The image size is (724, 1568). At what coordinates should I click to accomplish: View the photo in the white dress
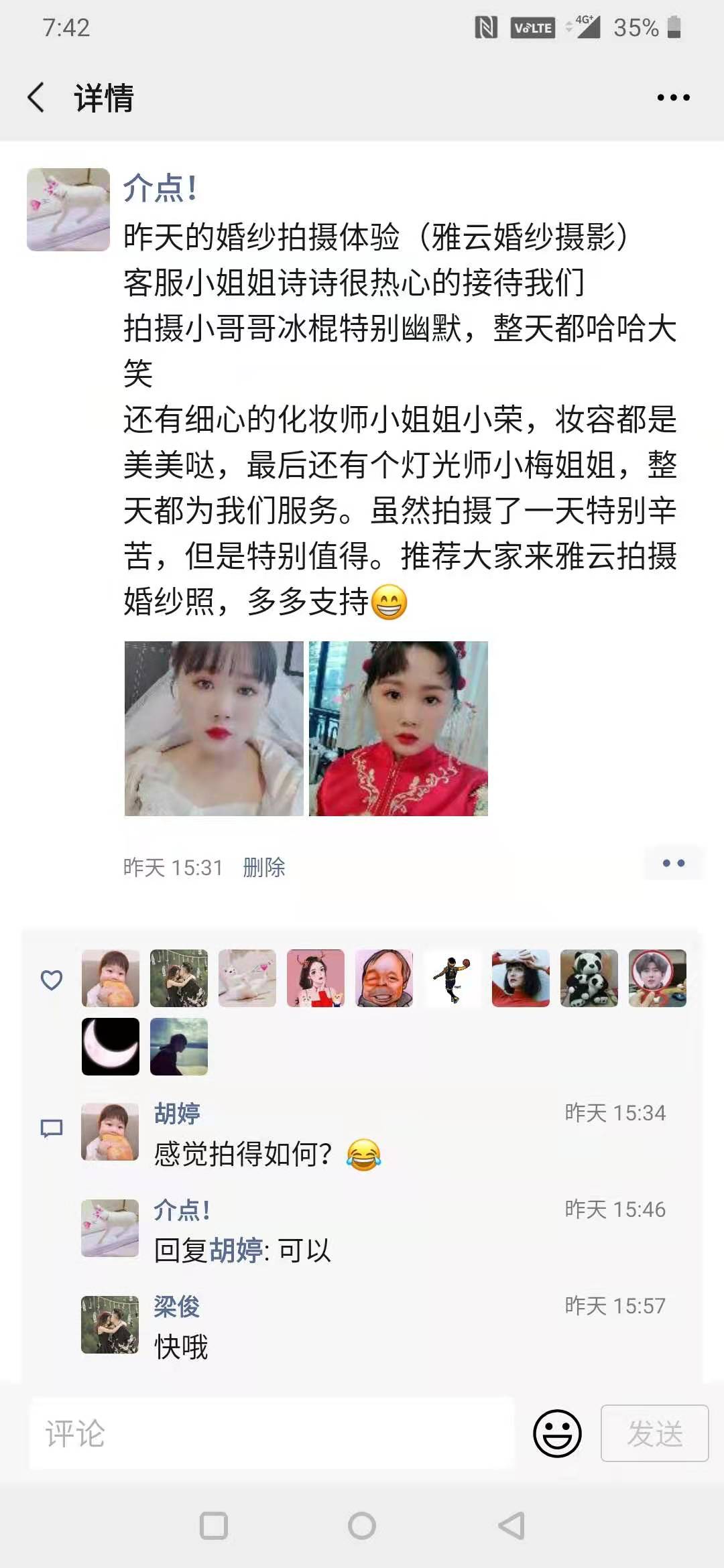pyautogui.click(x=214, y=728)
